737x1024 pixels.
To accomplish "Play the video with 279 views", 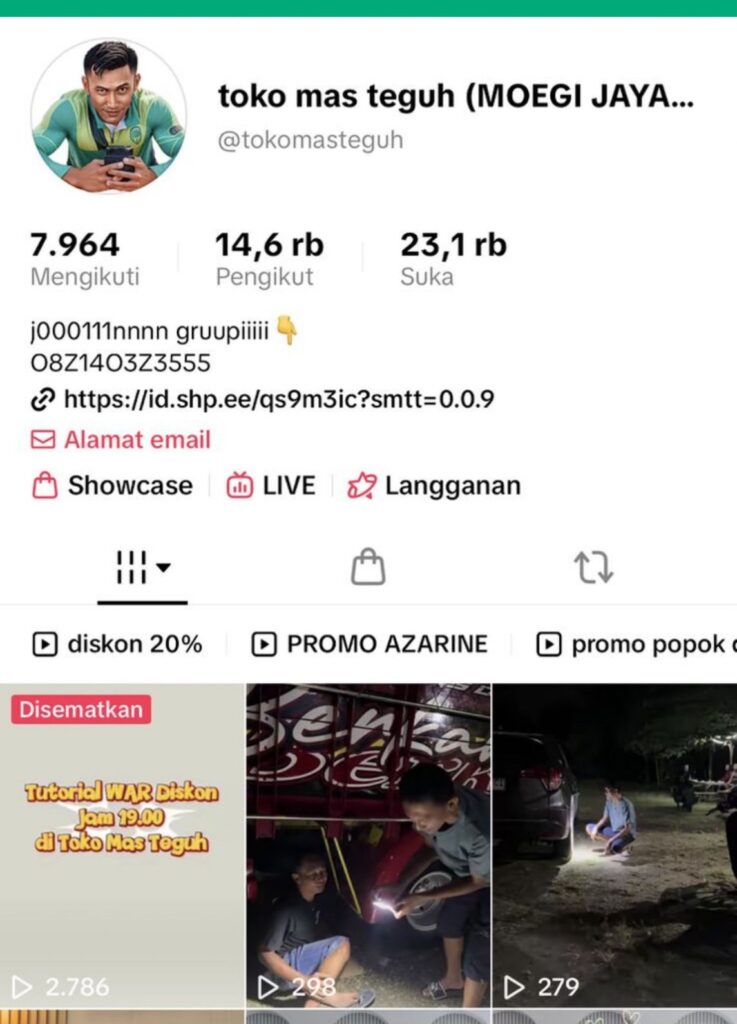I will (615, 845).
